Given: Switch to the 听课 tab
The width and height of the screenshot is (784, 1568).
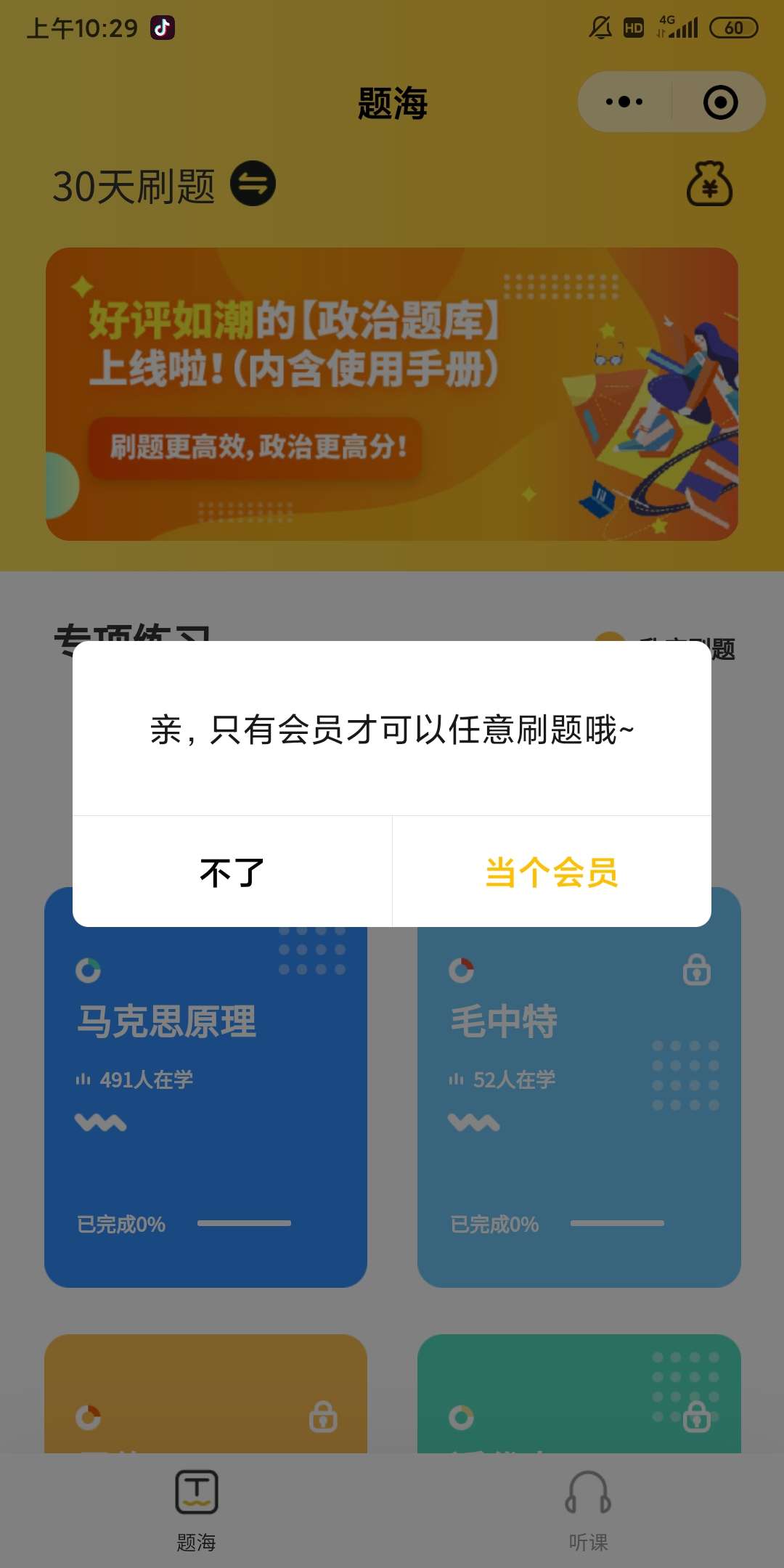Looking at the screenshot, I should [x=588, y=1510].
